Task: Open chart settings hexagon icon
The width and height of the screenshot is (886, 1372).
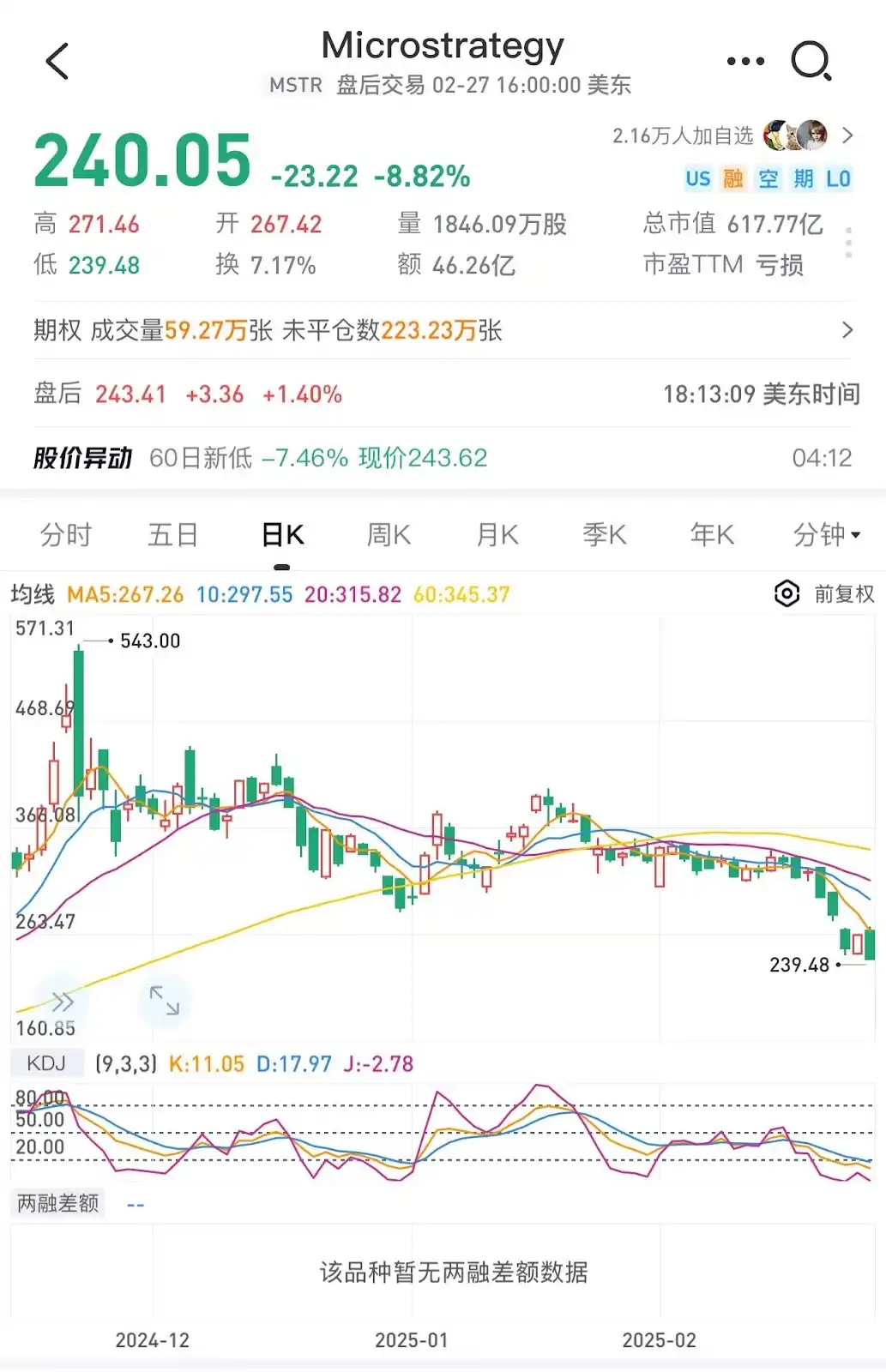Action: (x=787, y=593)
